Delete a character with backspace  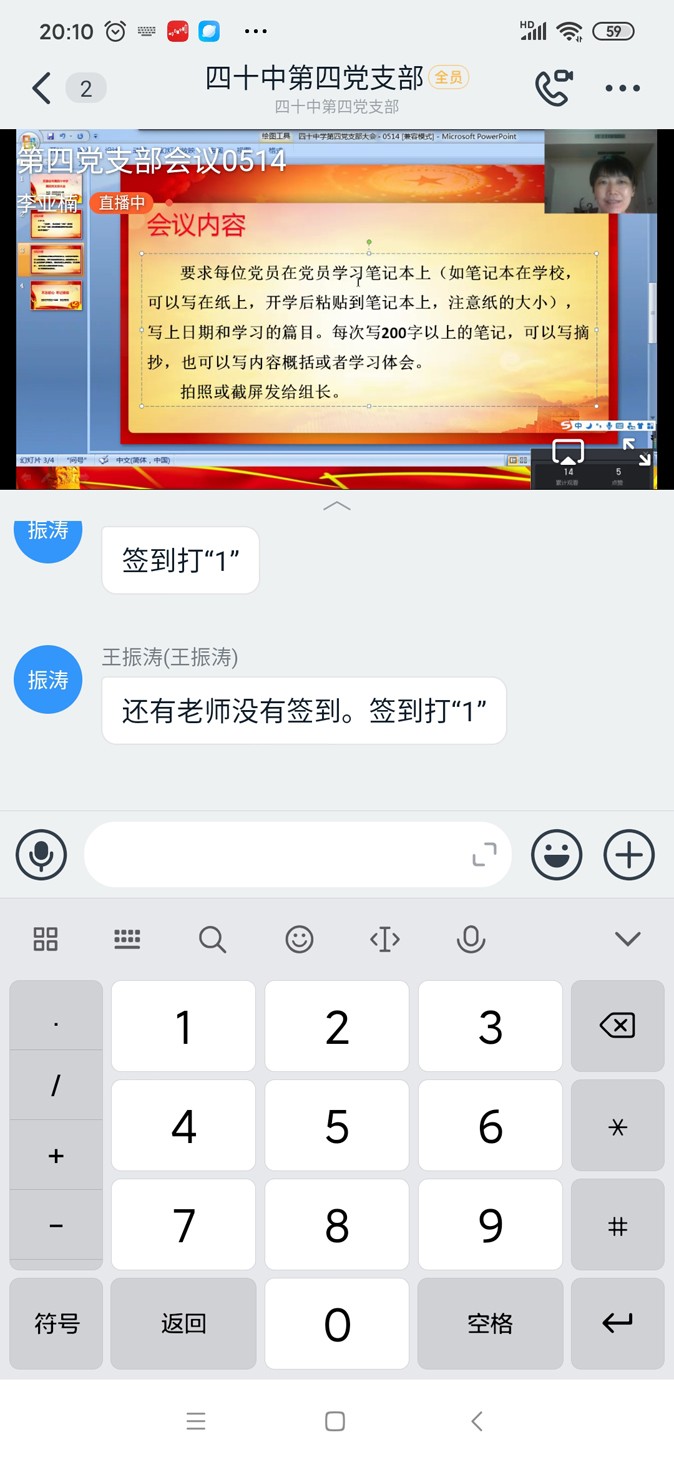pyautogui.click(x=617, y=1026)
